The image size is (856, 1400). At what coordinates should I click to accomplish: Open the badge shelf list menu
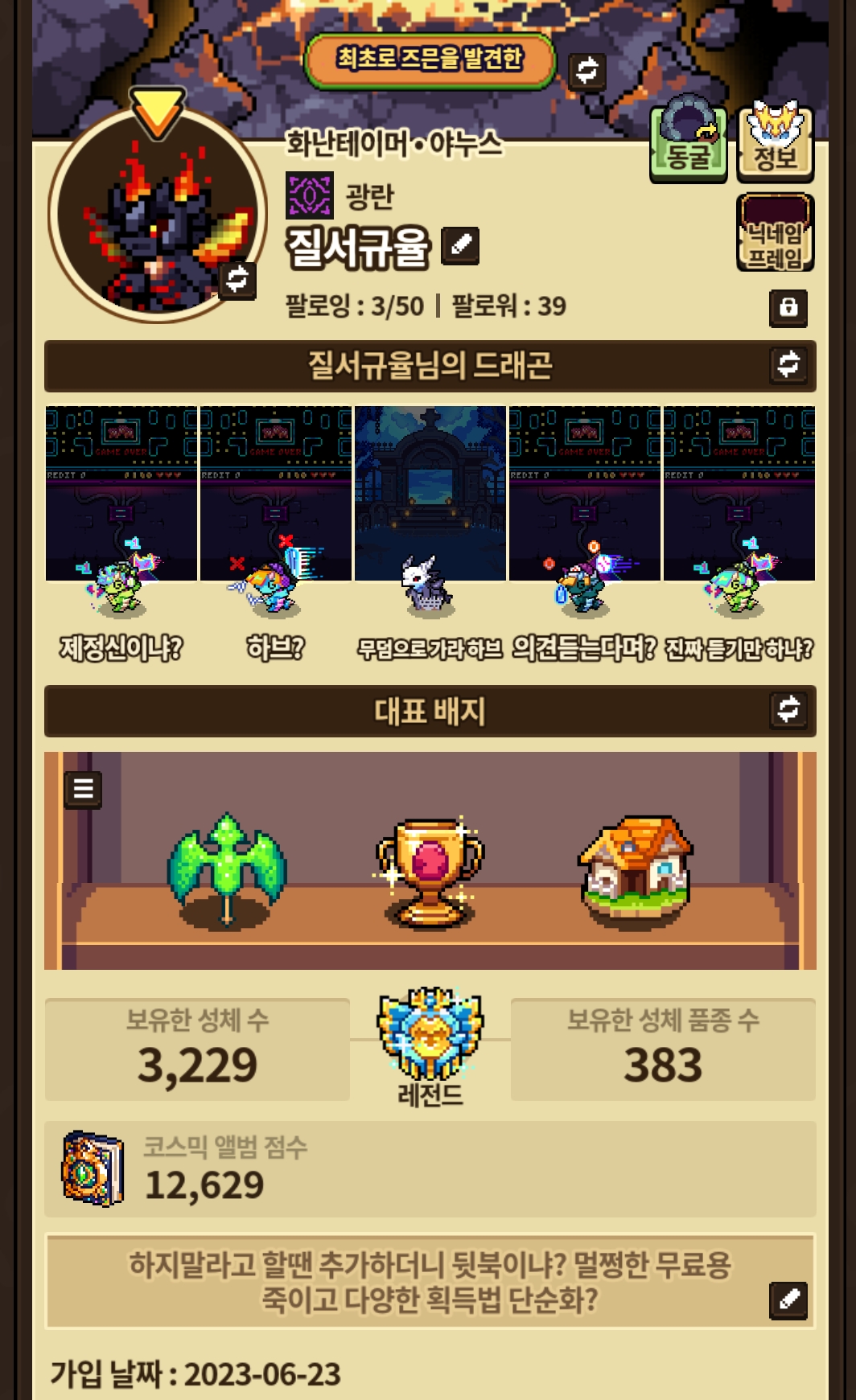(84, 790)
